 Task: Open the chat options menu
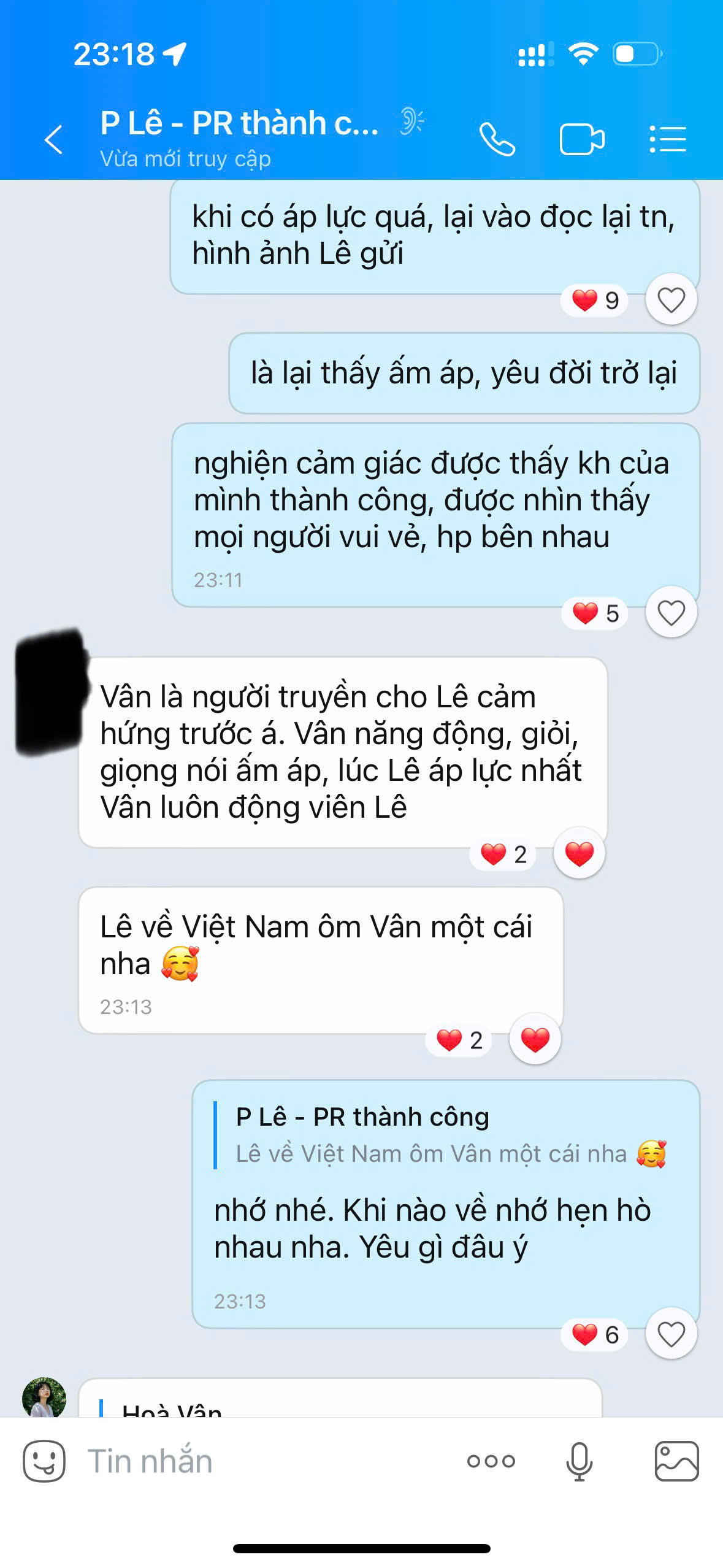point(668,139)
